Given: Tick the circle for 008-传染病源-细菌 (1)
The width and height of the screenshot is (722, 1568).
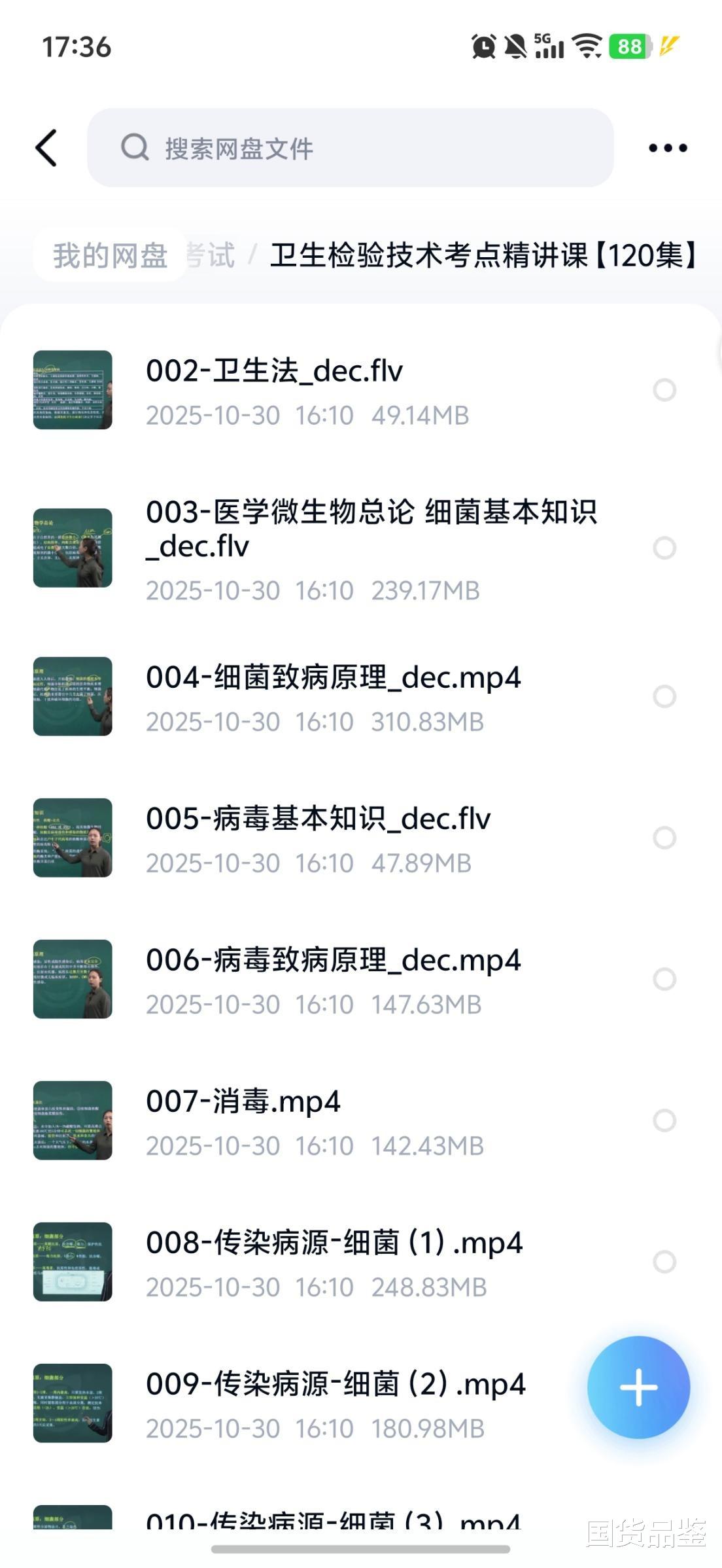Looking at the screenshot, I should (x=664, y=1262).
